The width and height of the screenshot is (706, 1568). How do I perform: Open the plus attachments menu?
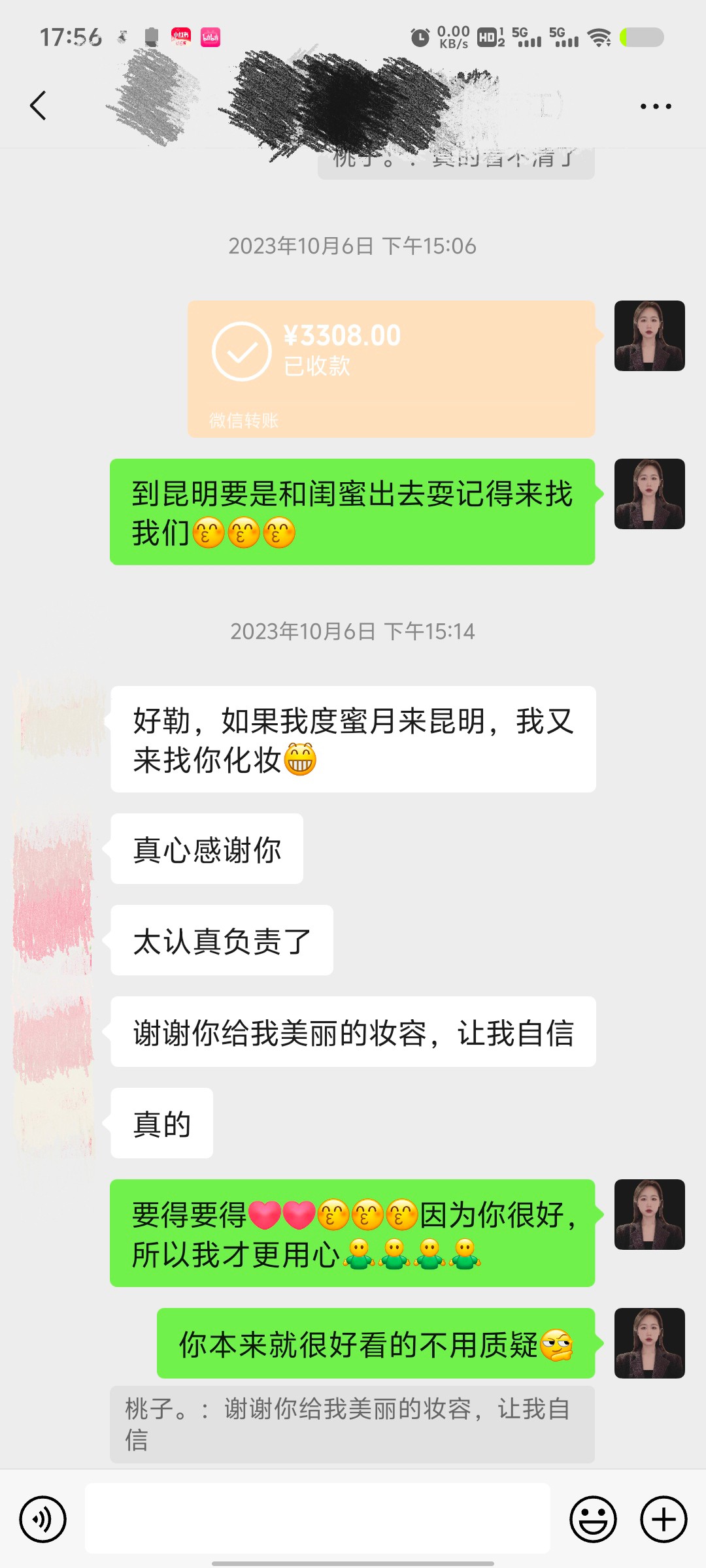[x=663, y=1519]
